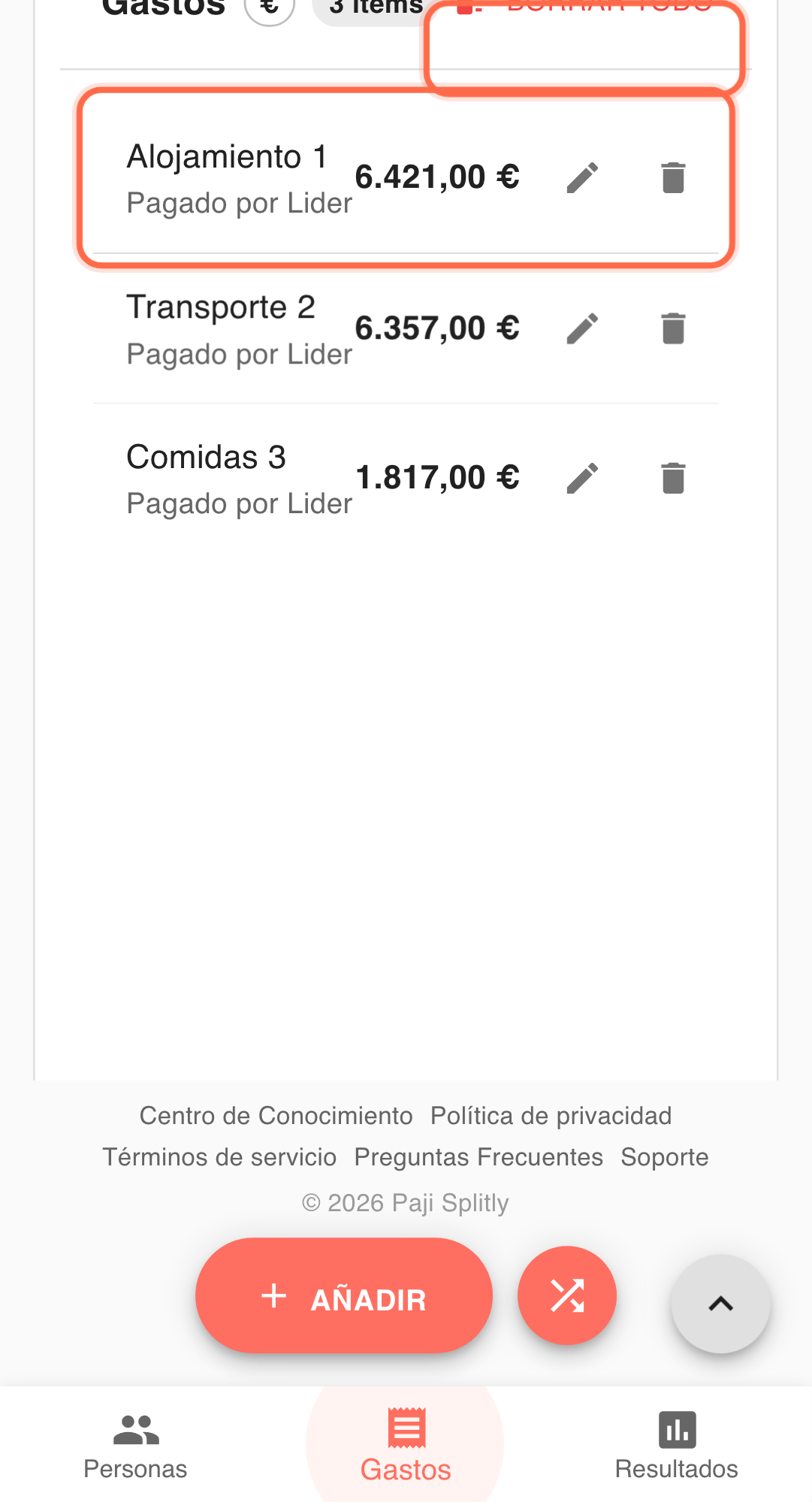This screenshot has width=812, height=1502.
Task: Delete the Comidas 3 expense
Action: (x=673, y=478)
